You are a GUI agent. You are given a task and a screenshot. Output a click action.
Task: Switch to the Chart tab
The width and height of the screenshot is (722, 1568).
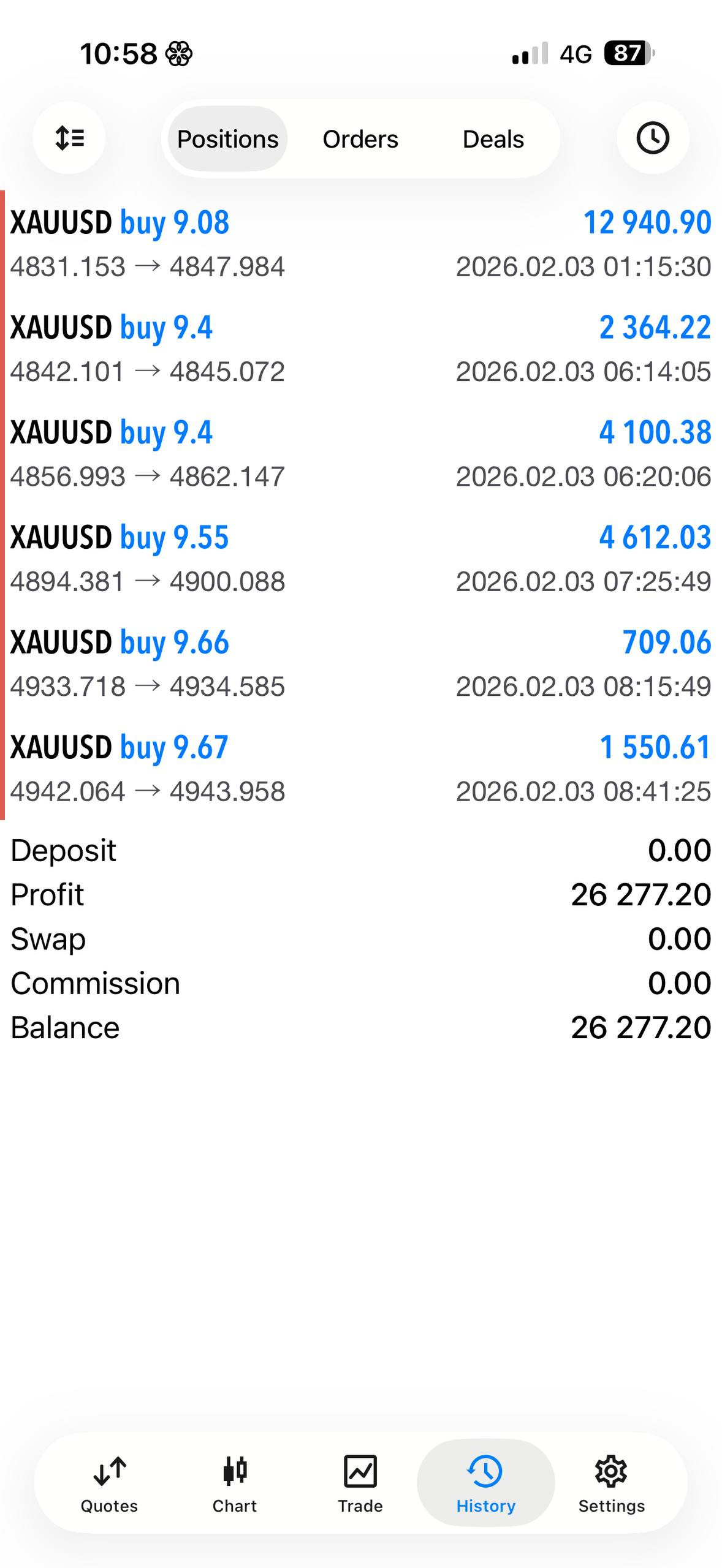click(x=235, y=1483)
